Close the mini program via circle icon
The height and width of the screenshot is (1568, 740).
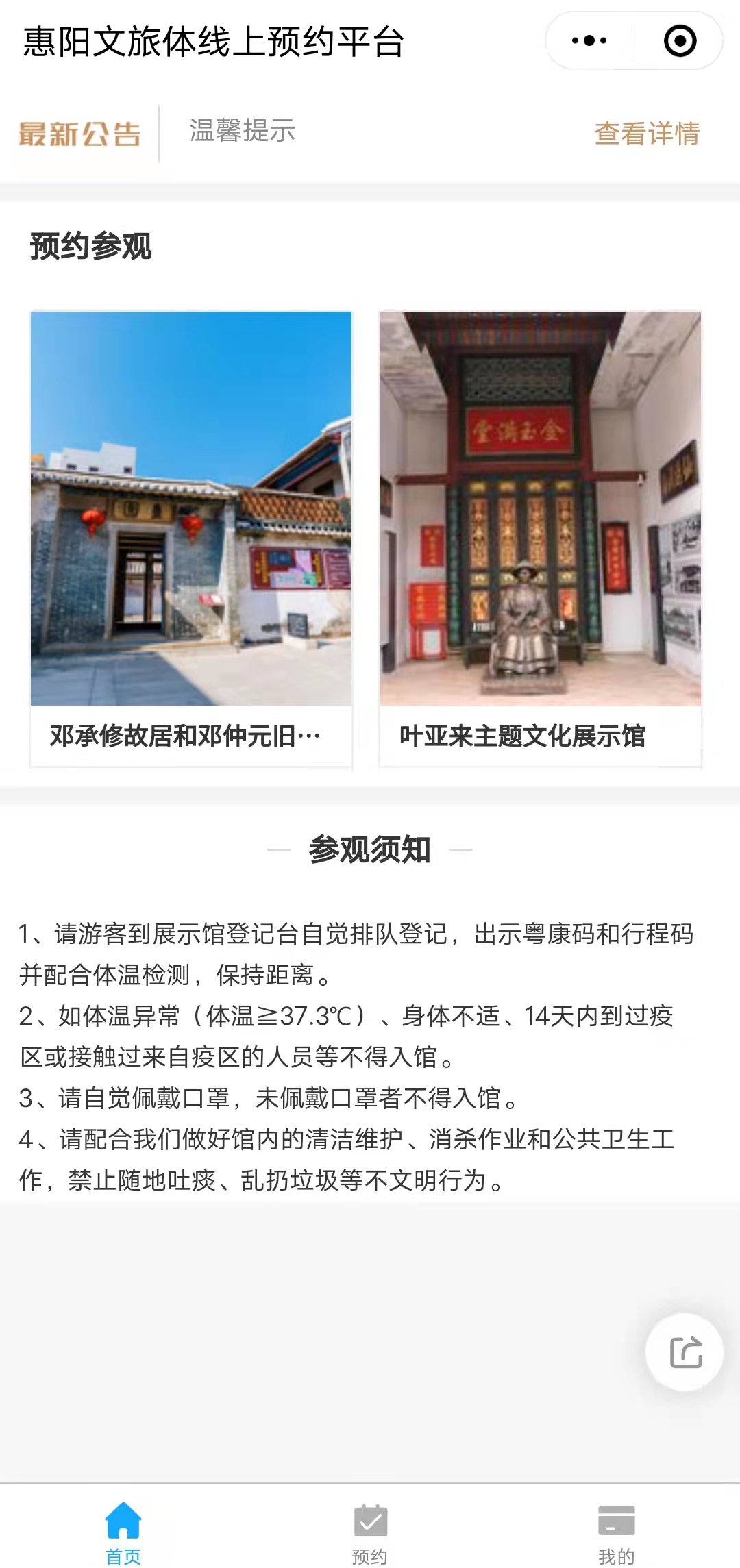tap(680, 41)
